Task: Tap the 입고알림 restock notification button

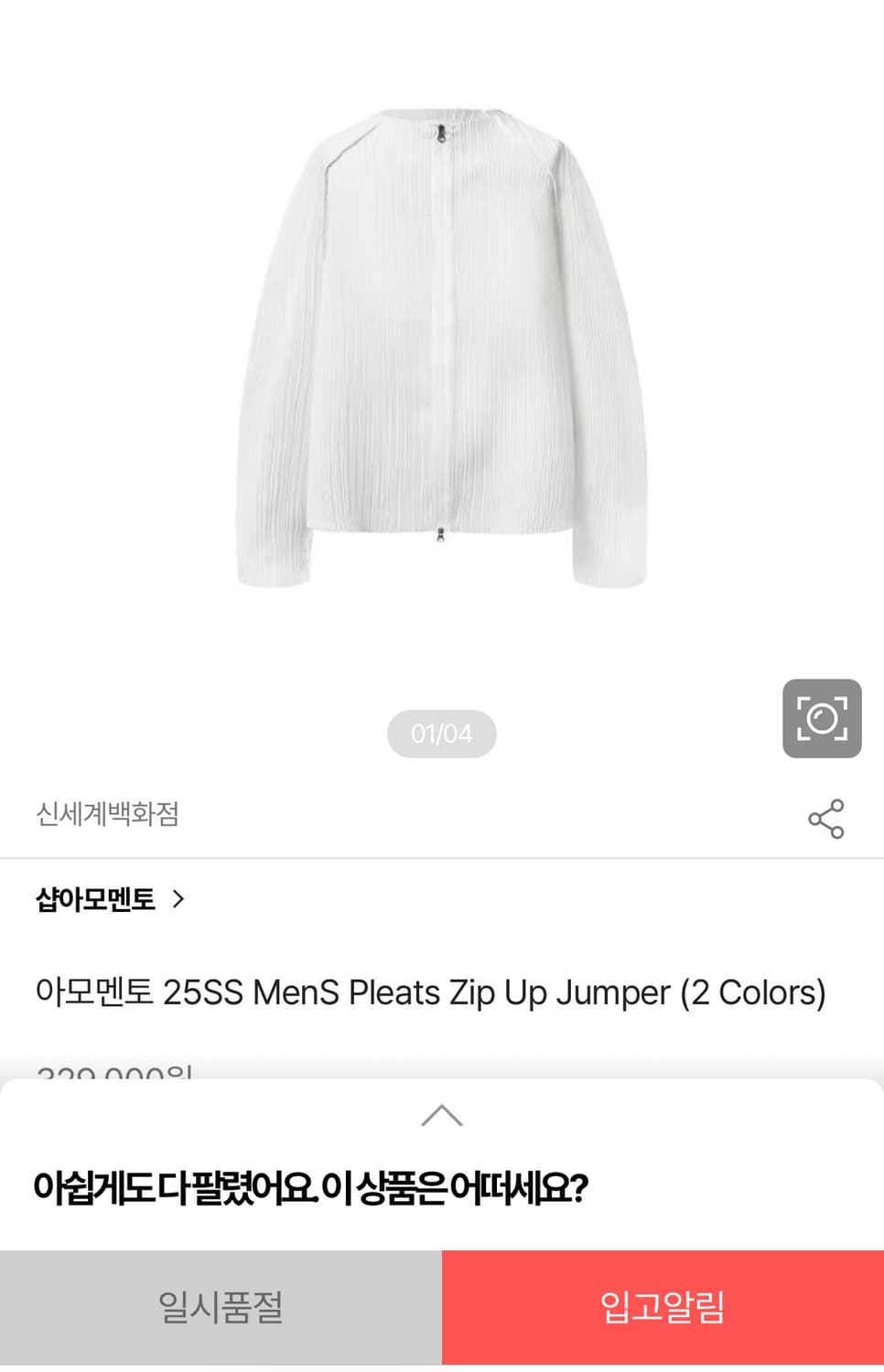Action: [x=663, y=1308]
